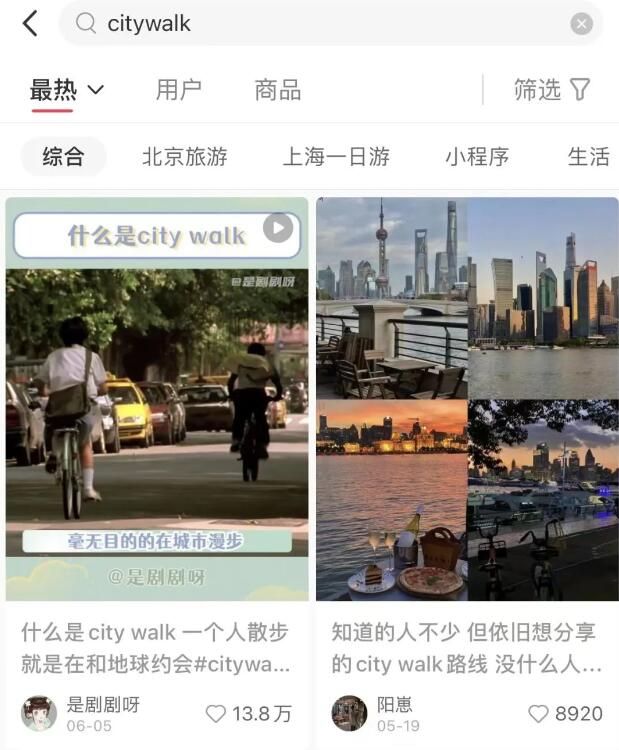This screenshot has height=750, width=619.
Task: Select the 北京旅游 chip
Action: click(x=185, y=157)
